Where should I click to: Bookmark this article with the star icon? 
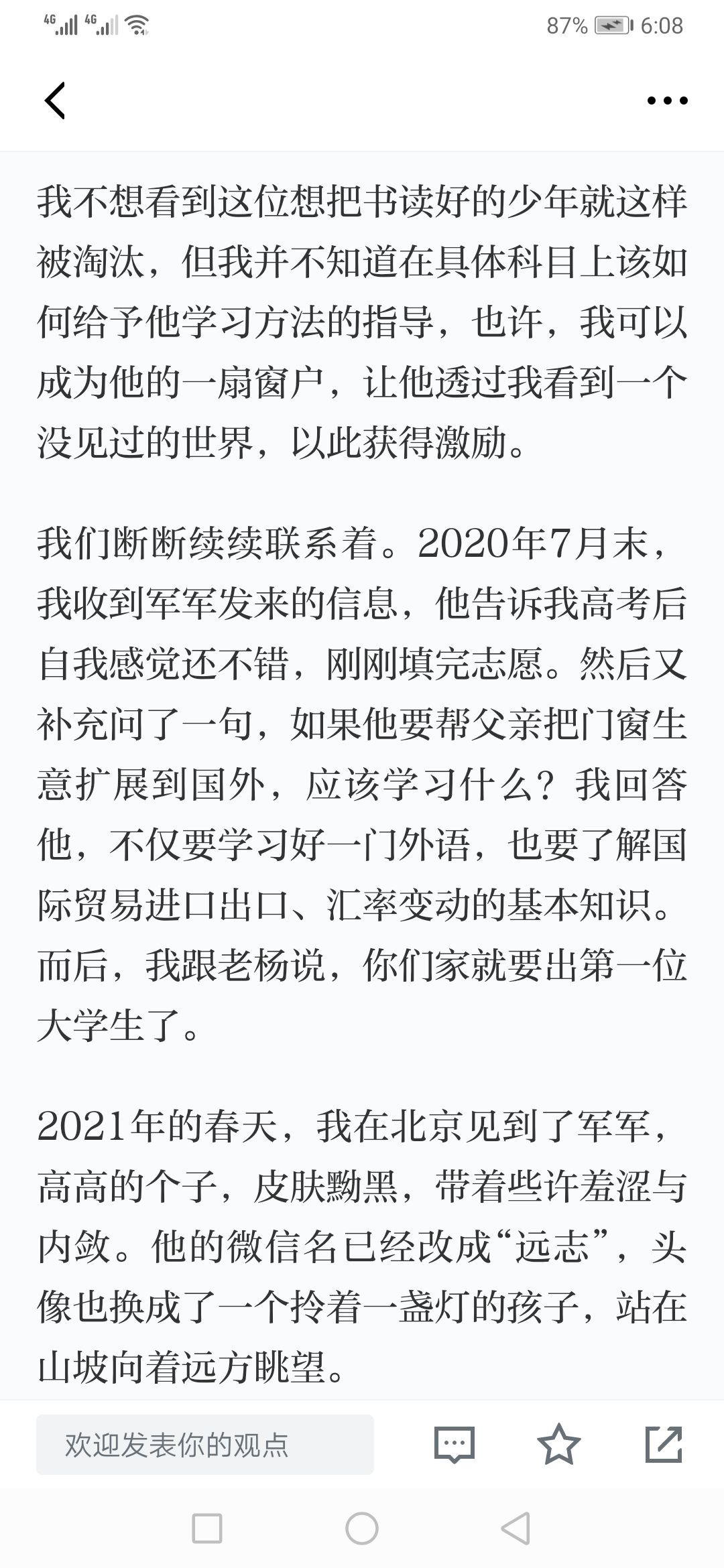[x=558, y=1444]
